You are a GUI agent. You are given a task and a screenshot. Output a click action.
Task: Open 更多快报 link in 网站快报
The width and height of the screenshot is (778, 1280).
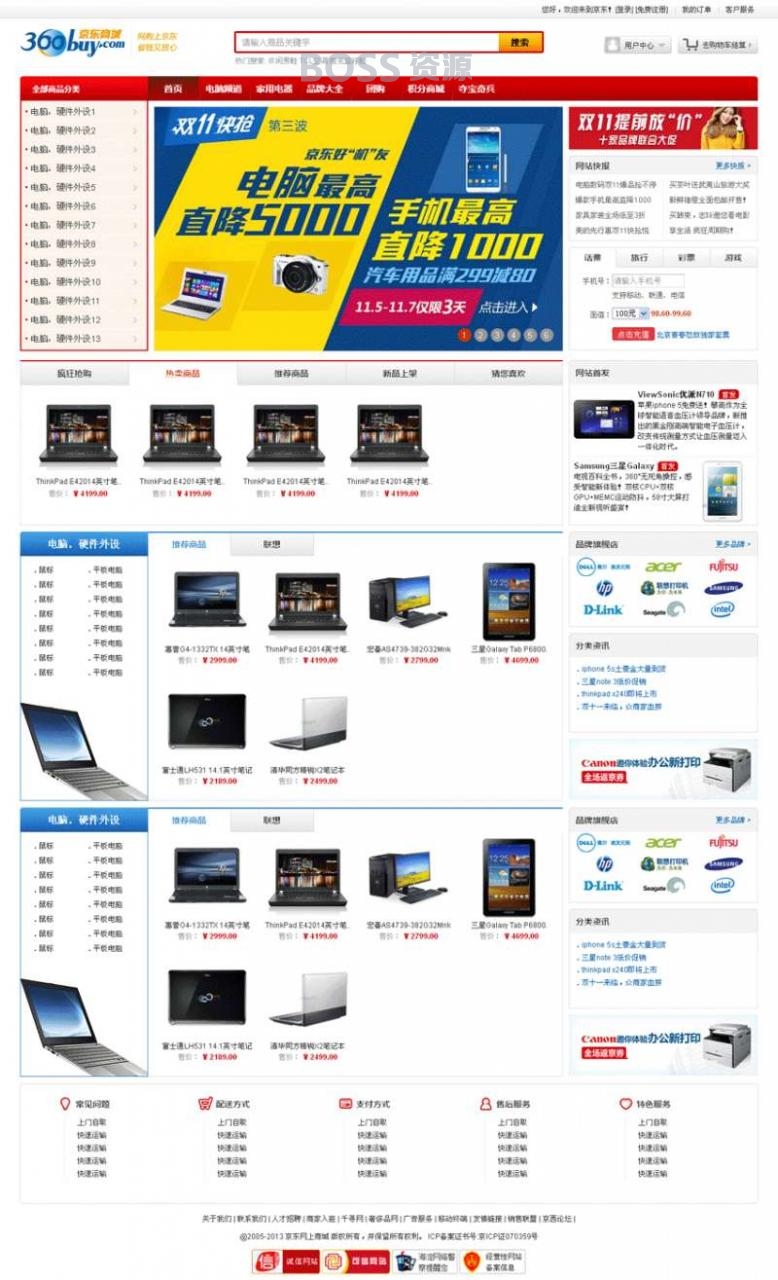coord(733,165)
